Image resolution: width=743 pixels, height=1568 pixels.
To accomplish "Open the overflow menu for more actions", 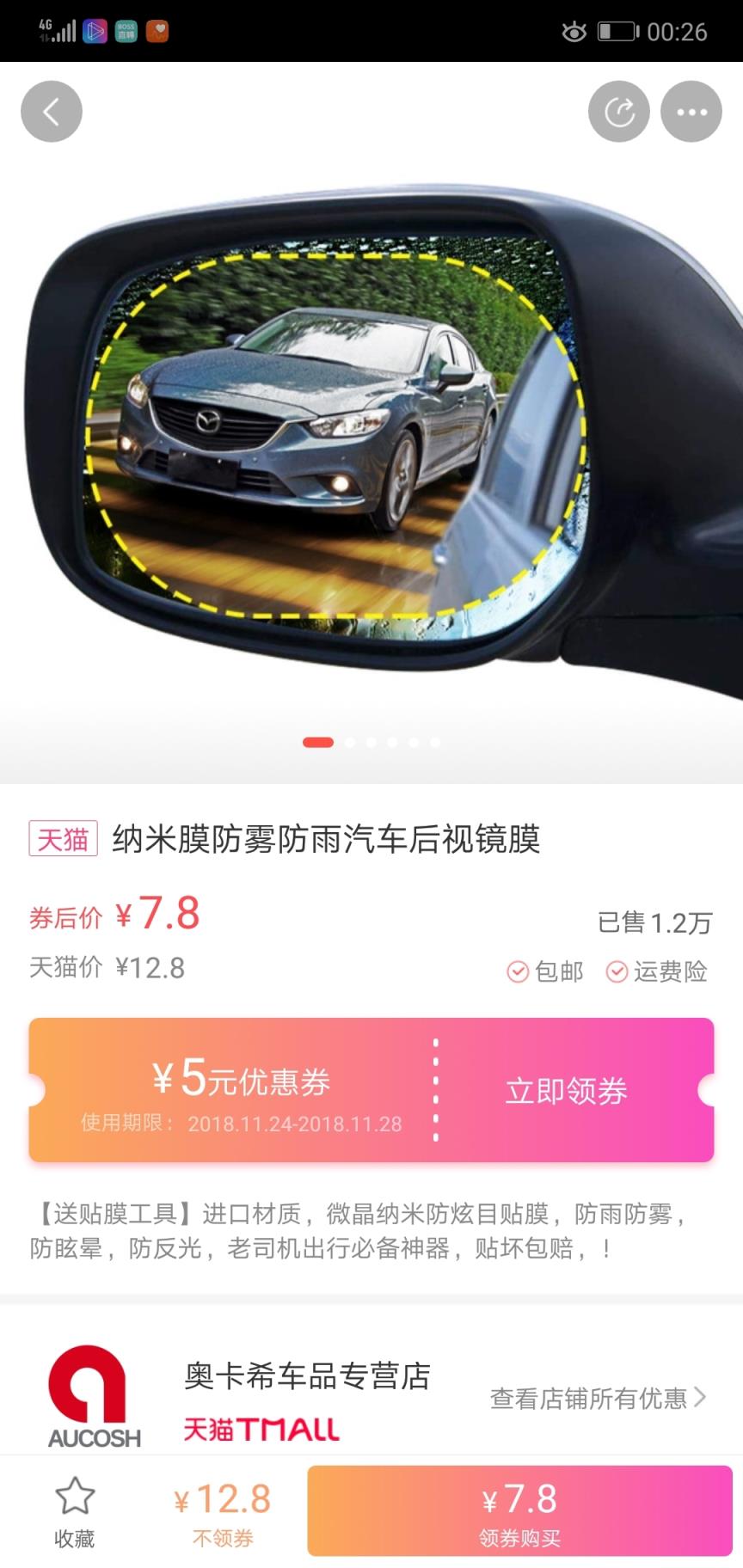I will [x=691, y=110].
